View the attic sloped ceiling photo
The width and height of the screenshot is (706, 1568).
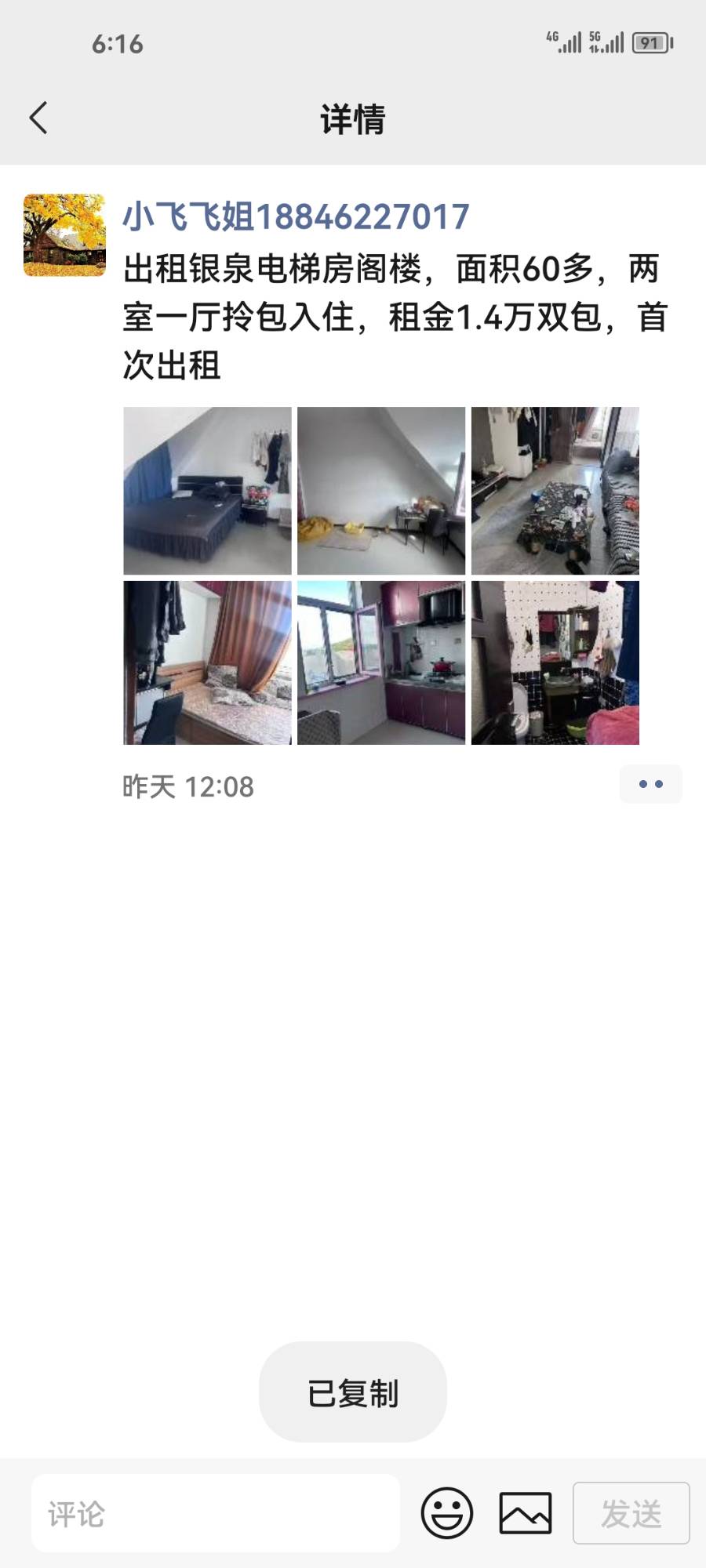click(x=381, y=491)
